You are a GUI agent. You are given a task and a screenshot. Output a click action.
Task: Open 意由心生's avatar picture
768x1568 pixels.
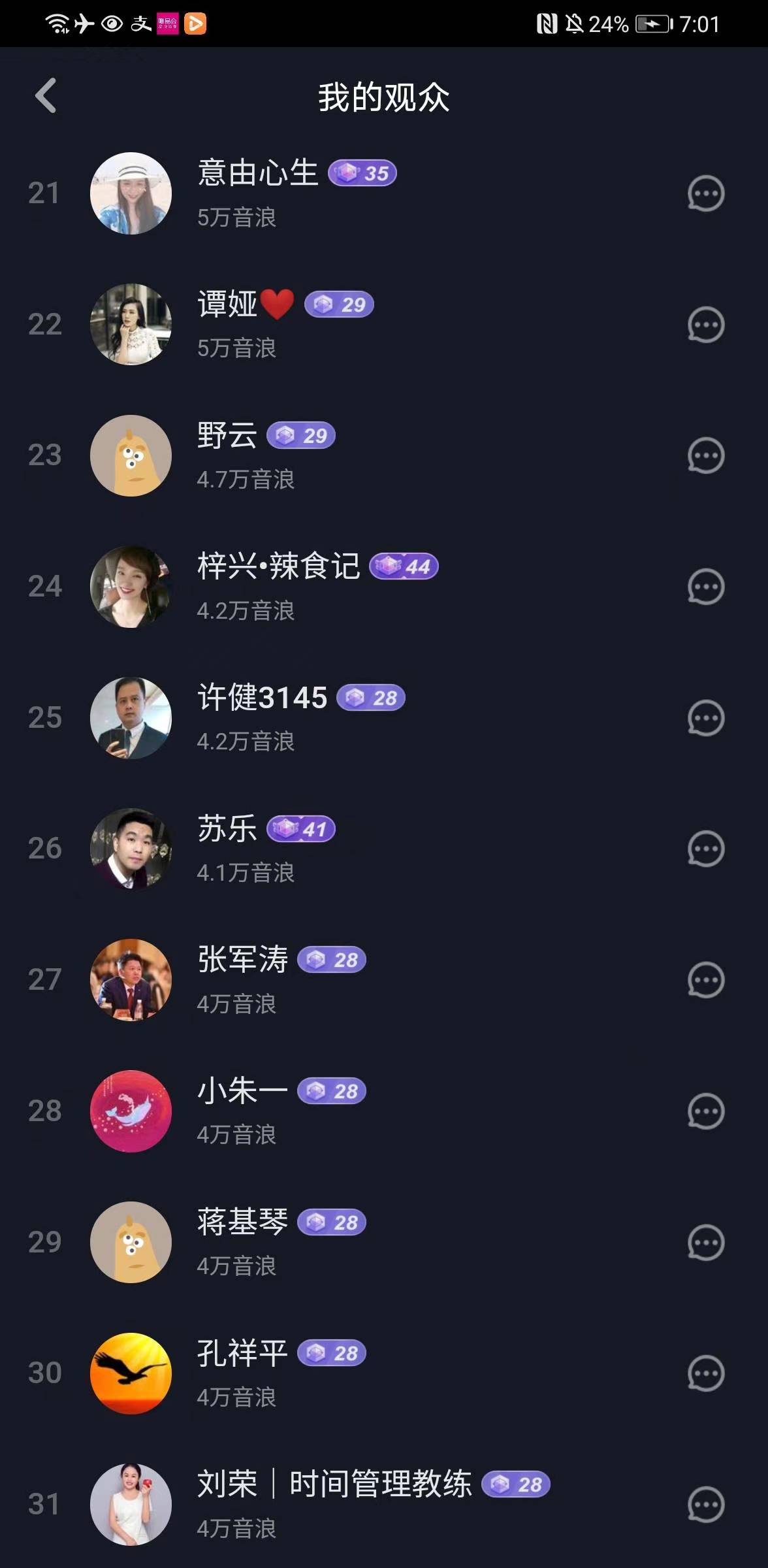(x=131, y=193)
